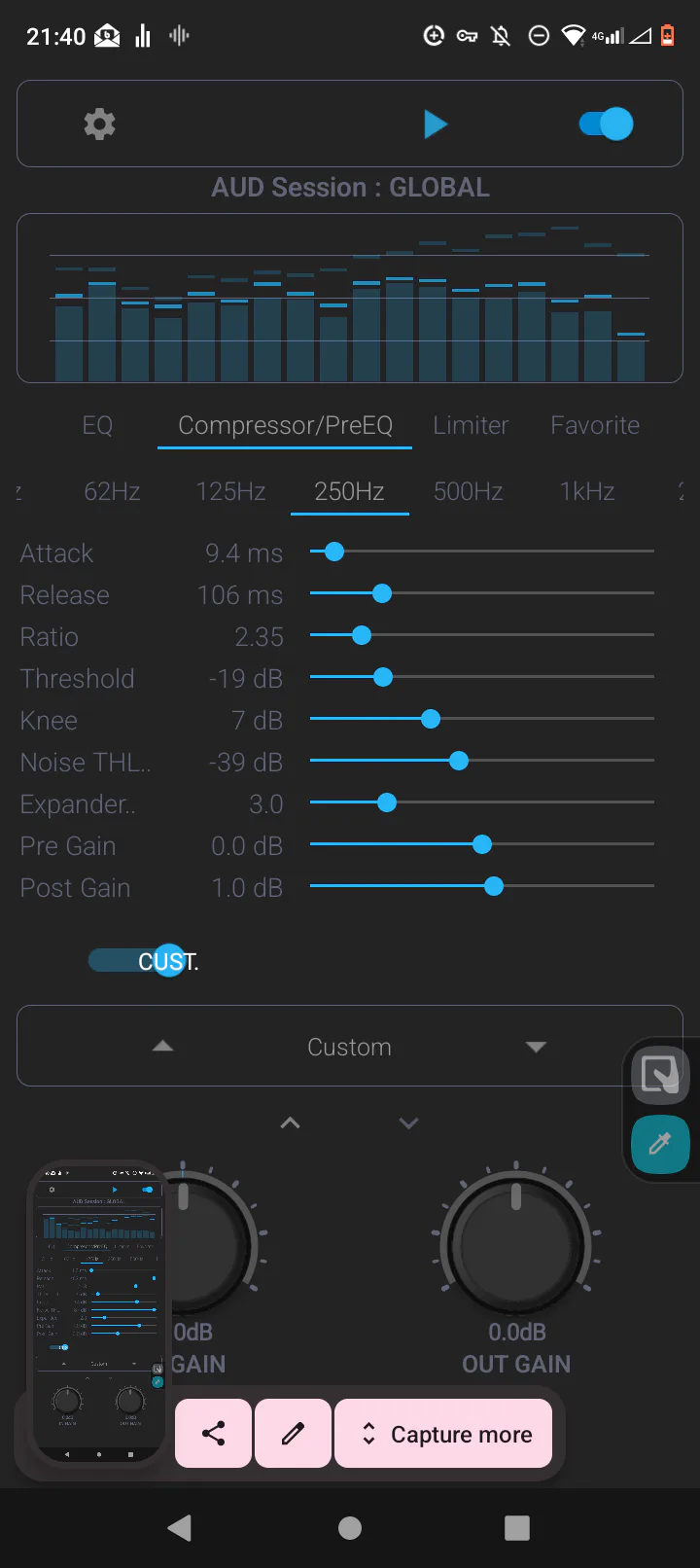700x1568 pixels.
Task: Tap Capture more
Action: (x=443, y=1433)
